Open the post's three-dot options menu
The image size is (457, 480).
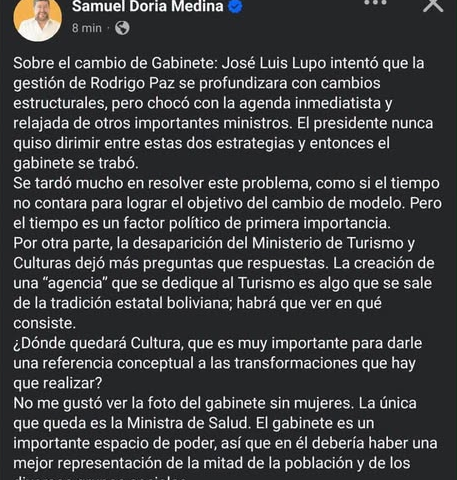[375, 3]
